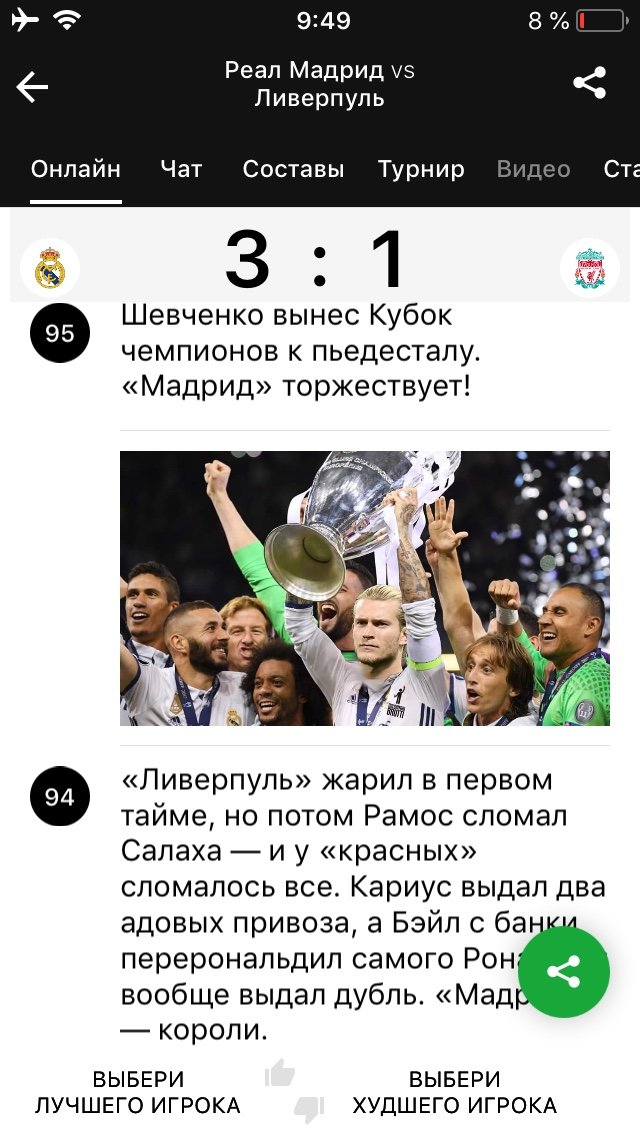Choose the worst player (Выбери худшего игрока)
This screenshot has width=640, height=1136.
coord(454,1092)
